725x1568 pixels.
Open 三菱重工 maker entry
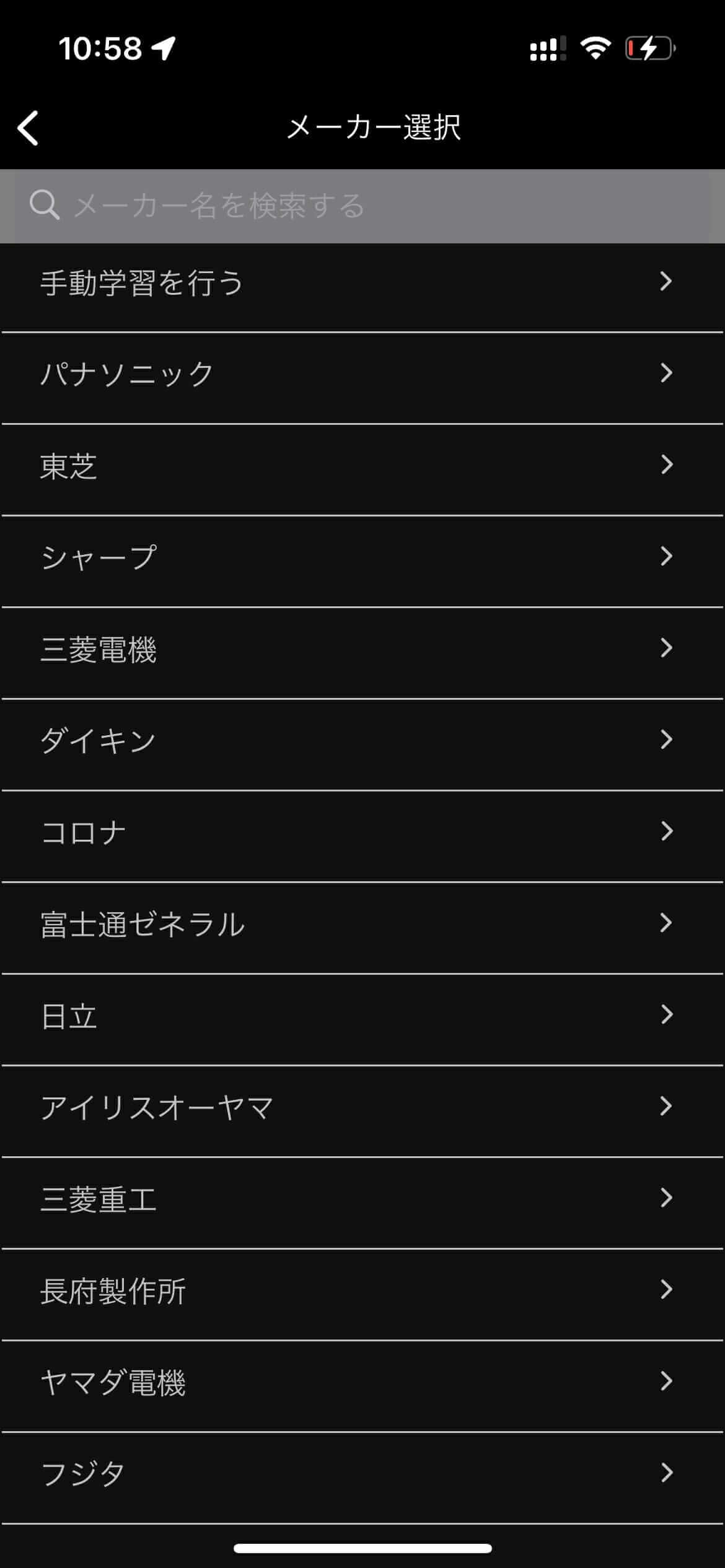pyautogui.click(x=362, y=1199)
